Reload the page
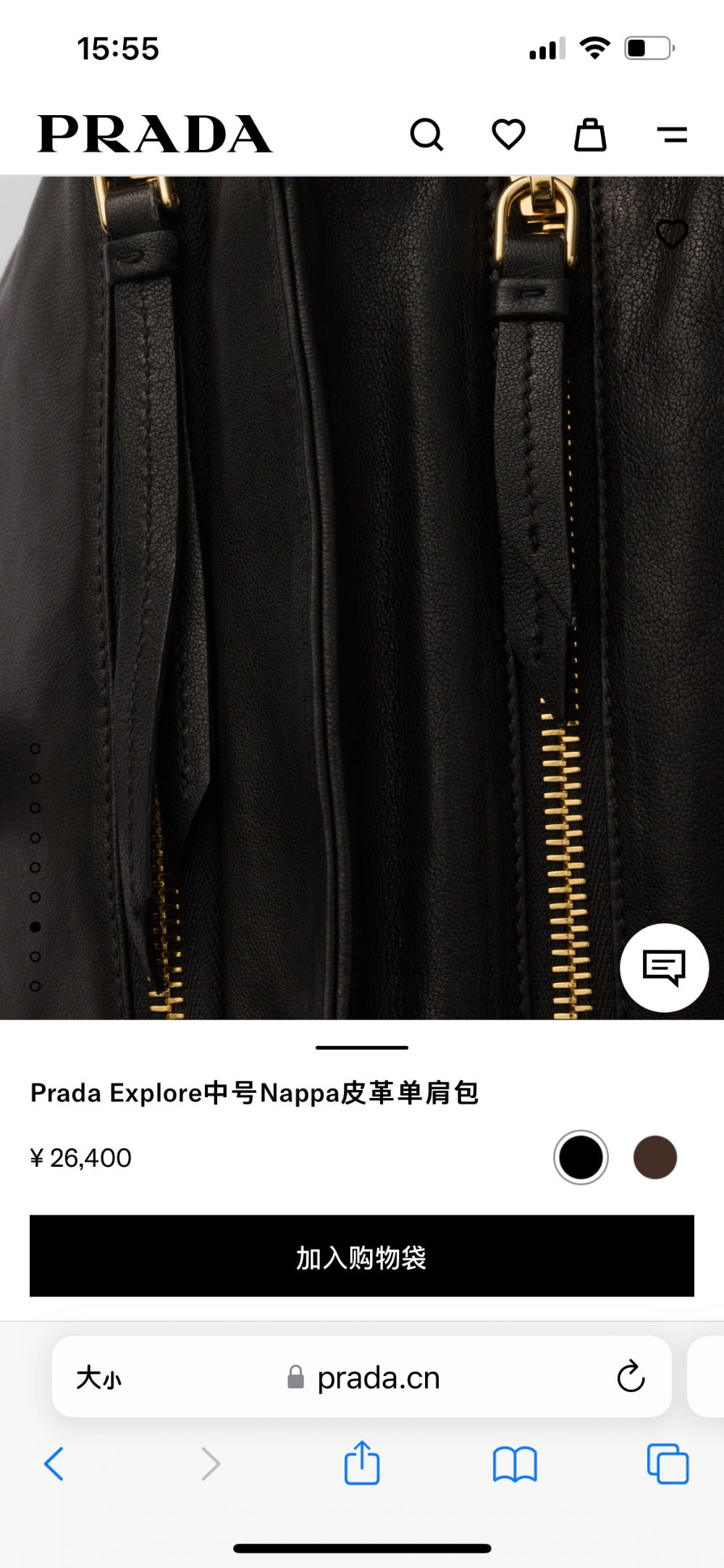Screen dimensions: 724x1568 coord(631,1377)
